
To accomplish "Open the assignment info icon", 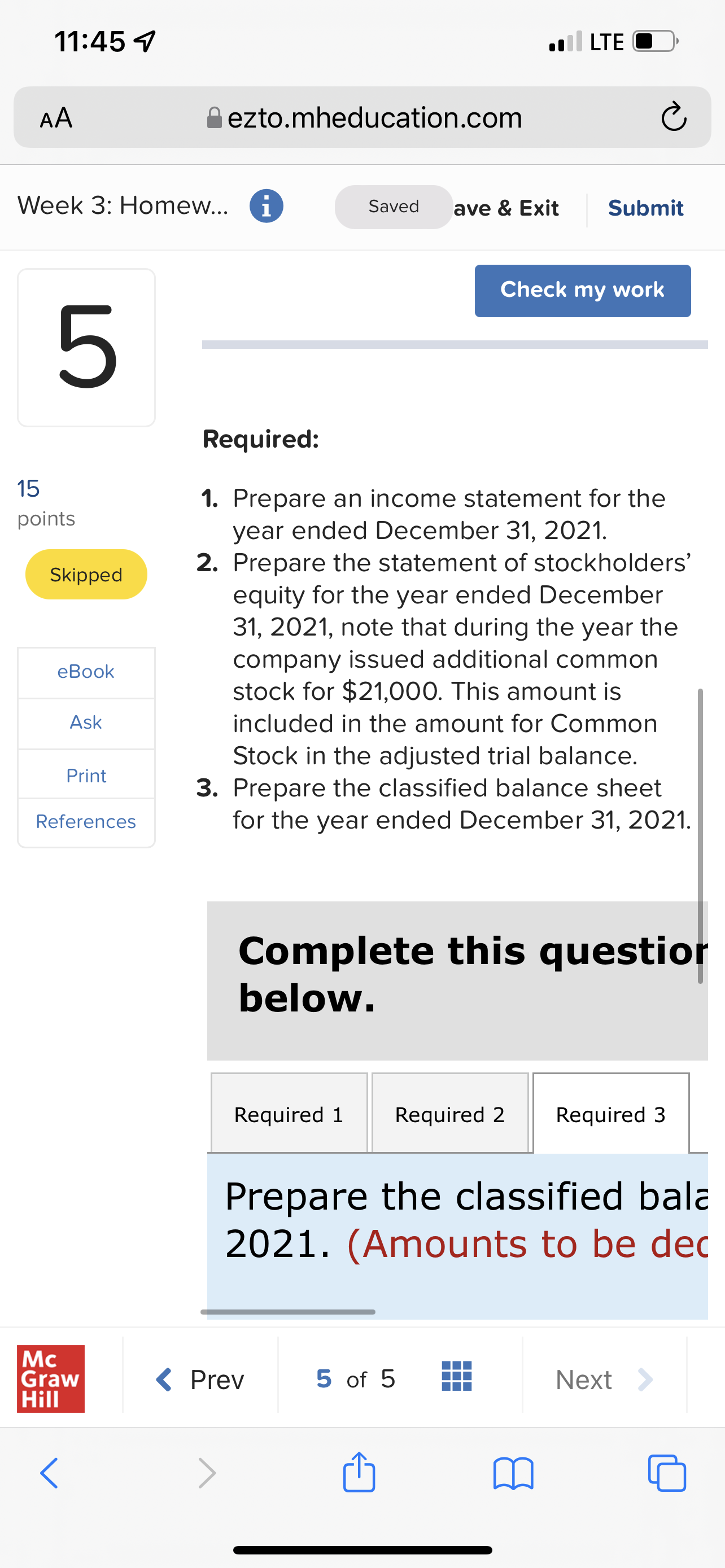I will (266, 207).
